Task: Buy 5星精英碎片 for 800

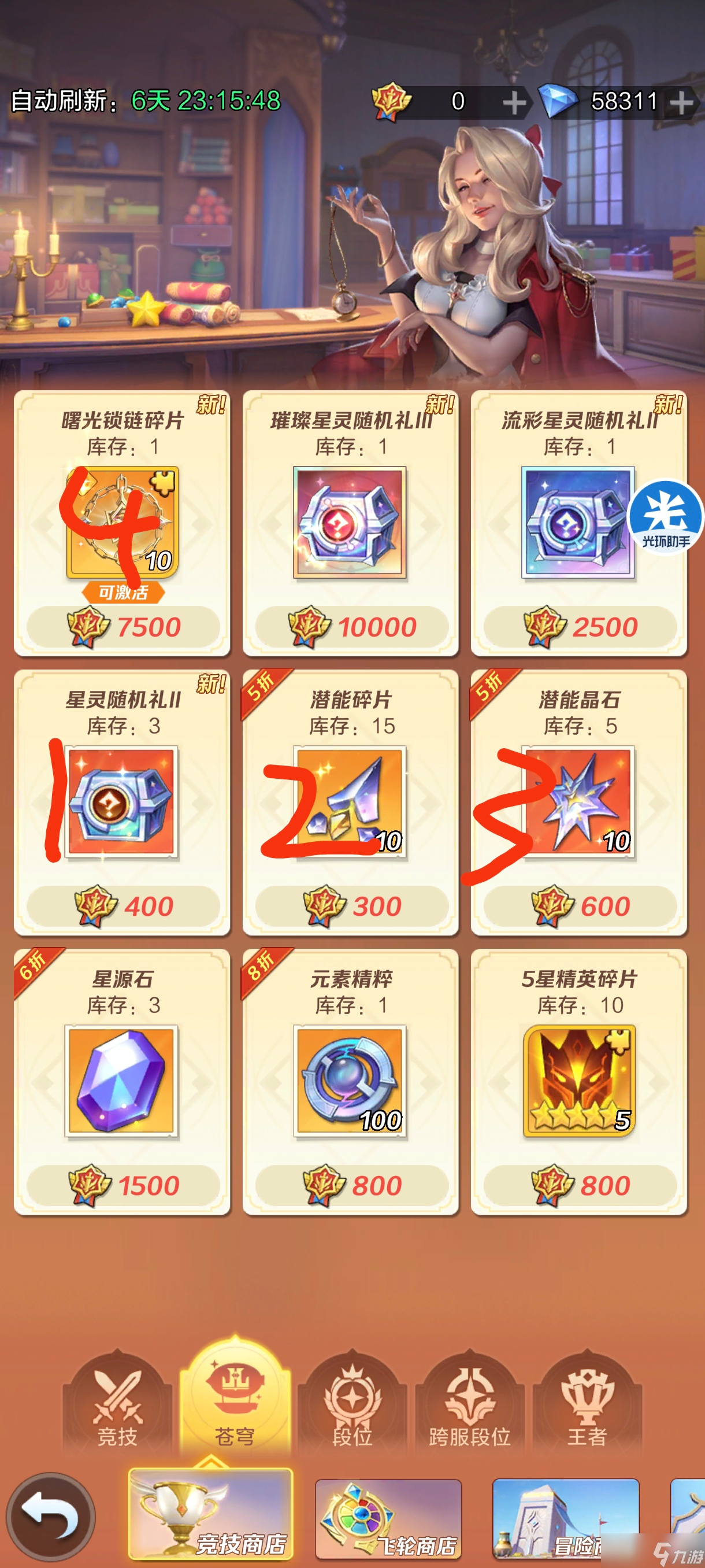Action: point(579,1185)
